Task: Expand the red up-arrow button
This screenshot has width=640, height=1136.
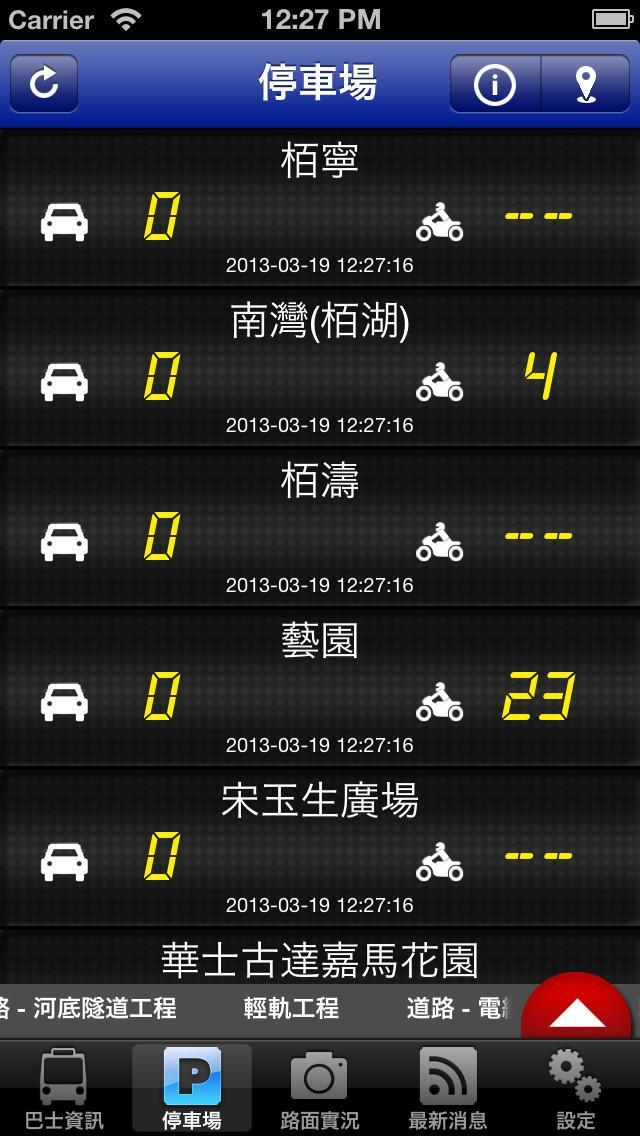Action: 577,1006
